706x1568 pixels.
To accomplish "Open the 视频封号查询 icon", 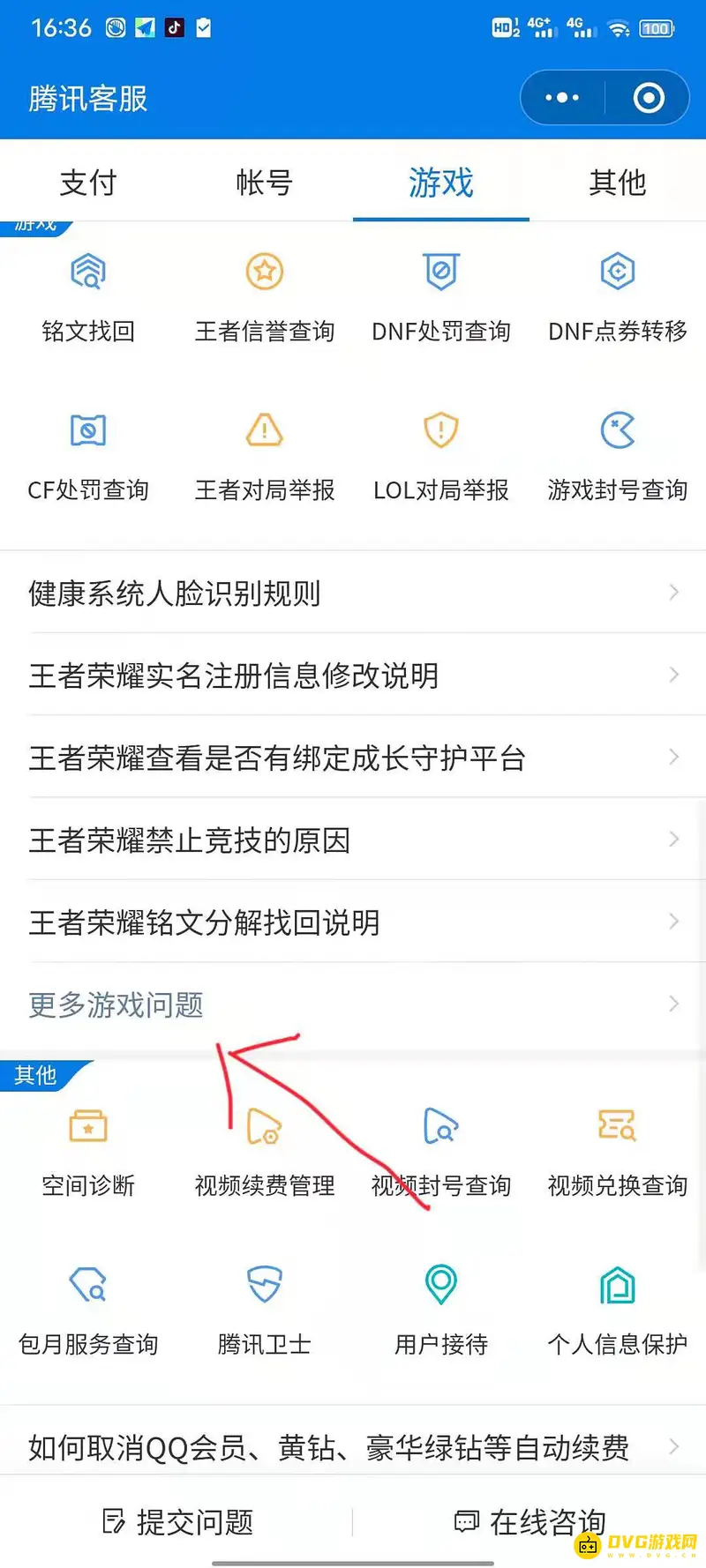I will (440, 1126).
